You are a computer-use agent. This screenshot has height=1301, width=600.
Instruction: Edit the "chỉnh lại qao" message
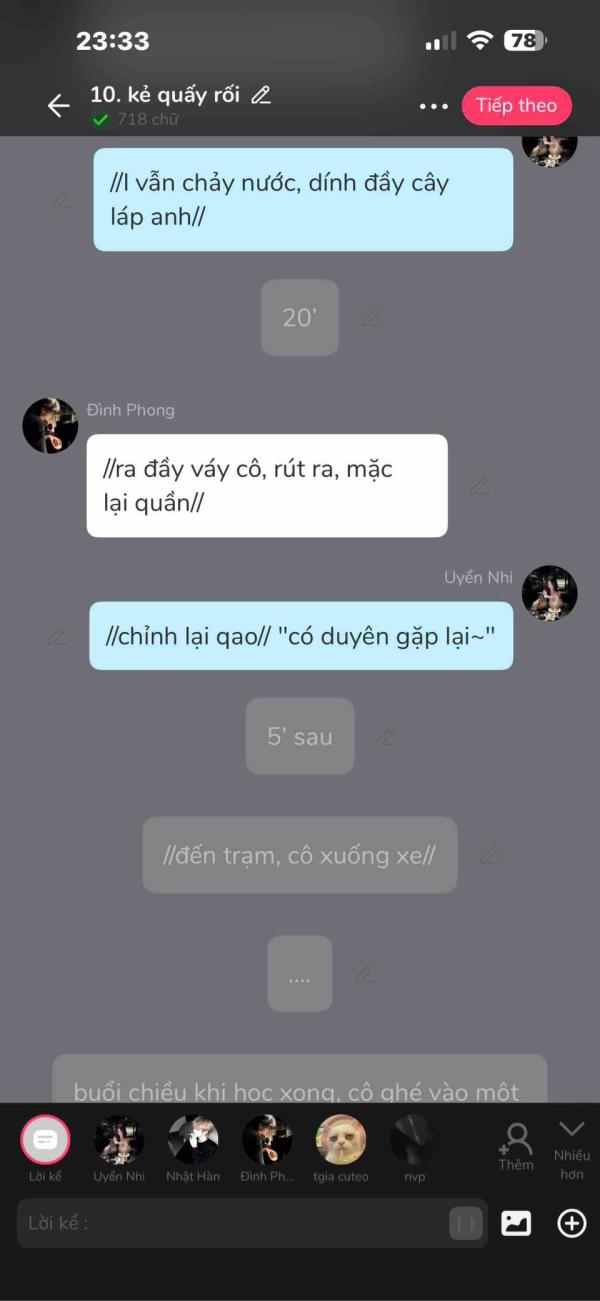(x=58, y=636)
